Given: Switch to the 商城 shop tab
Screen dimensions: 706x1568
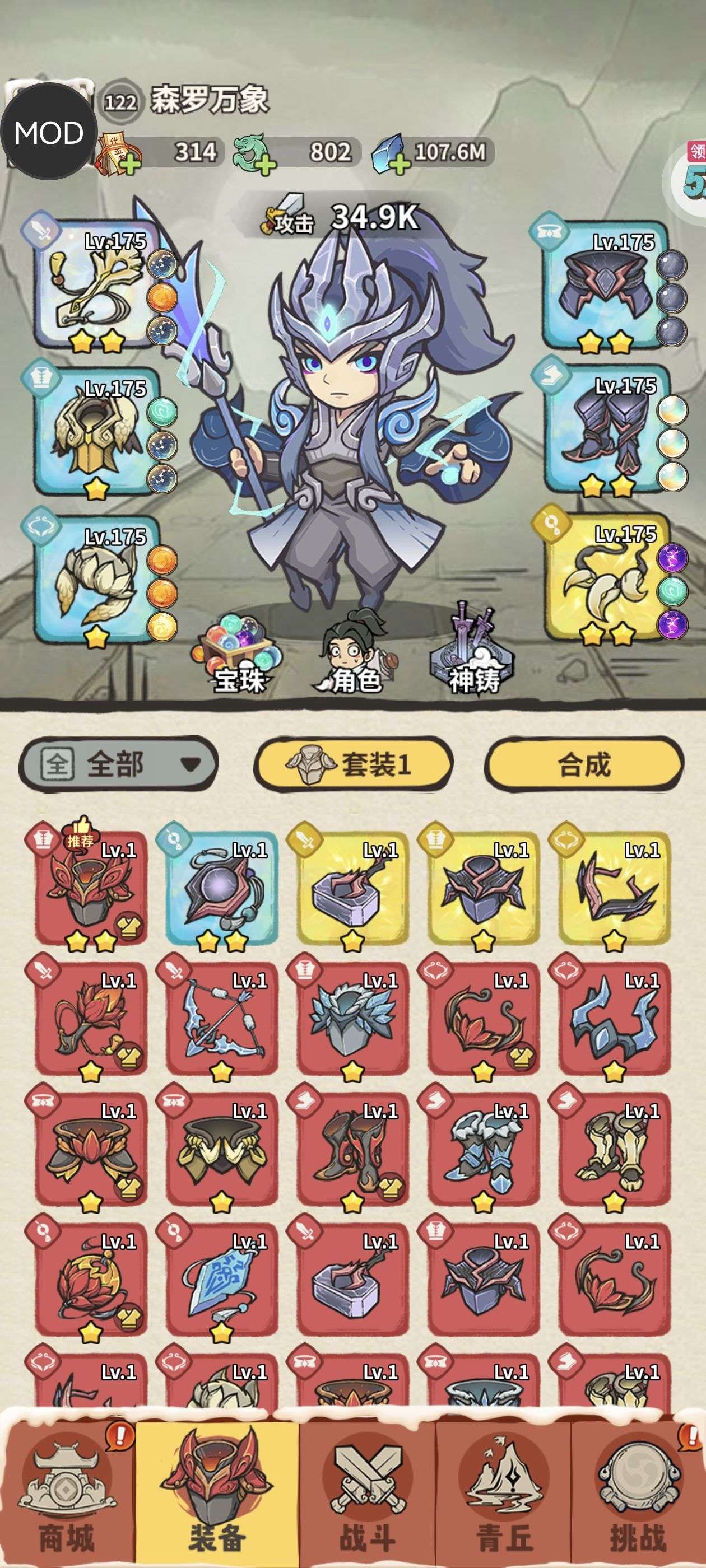Looking at the screenshot, I should [x=66, y=1499].
